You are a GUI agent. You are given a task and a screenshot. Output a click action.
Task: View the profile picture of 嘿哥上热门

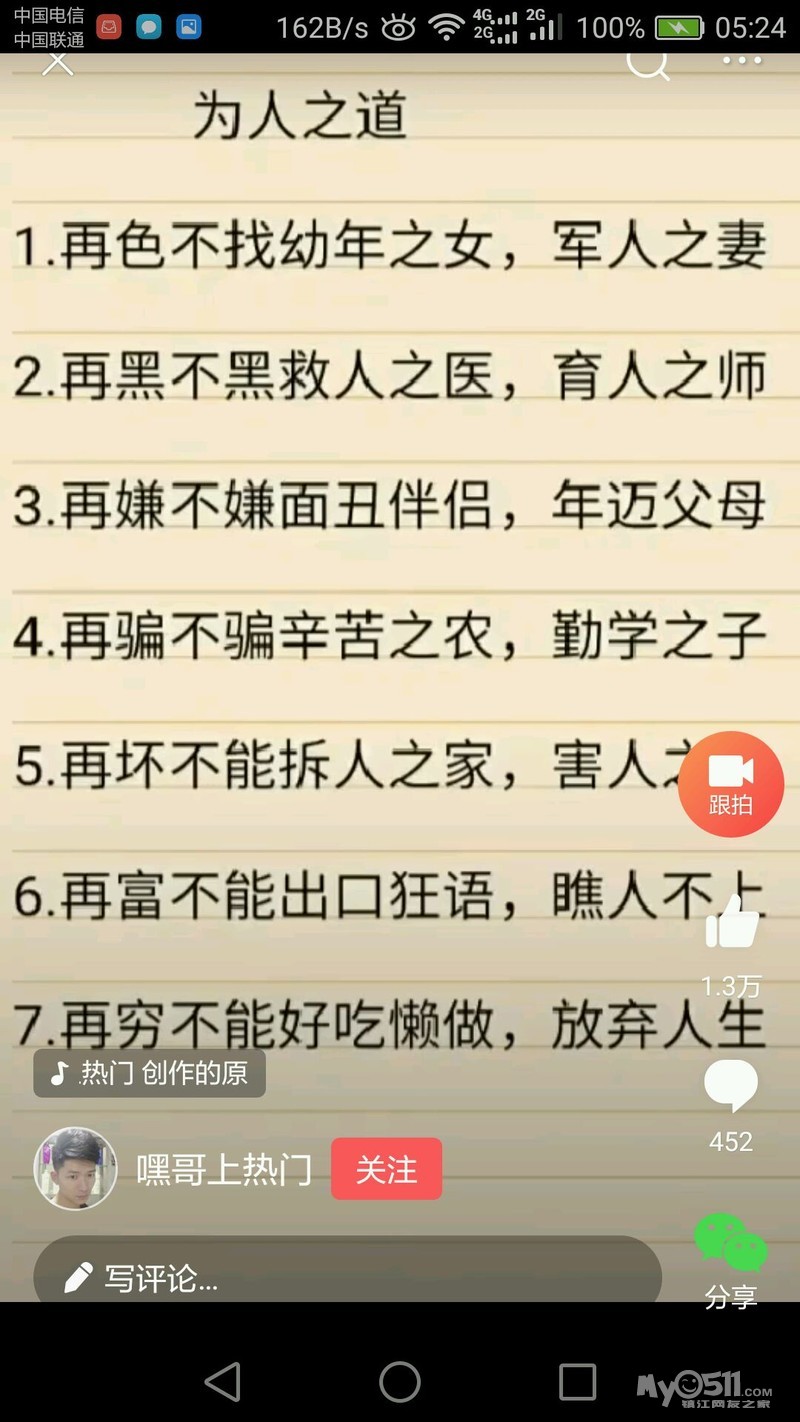(x=76, y=1169)
